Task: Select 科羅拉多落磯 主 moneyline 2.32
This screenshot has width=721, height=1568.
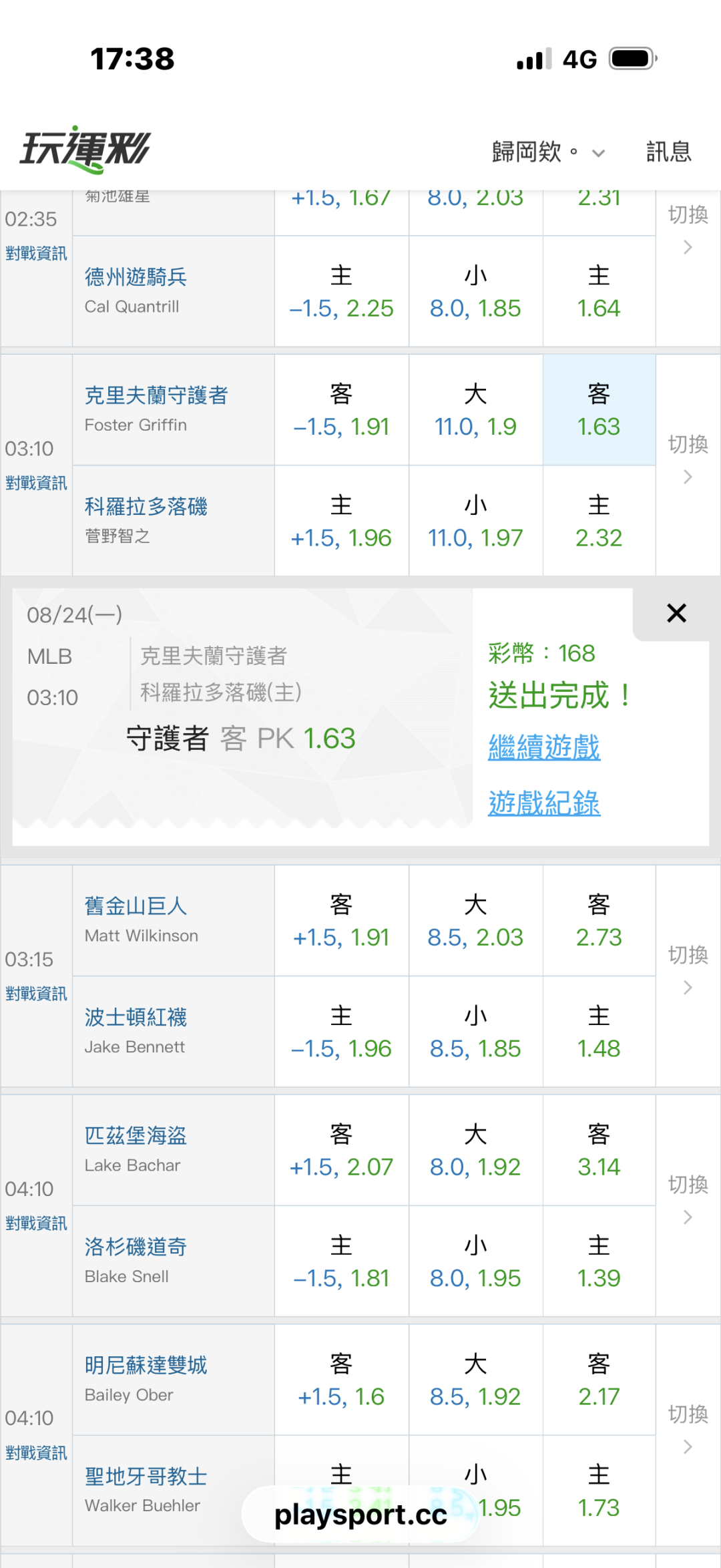Action: [x=599, y=521]
